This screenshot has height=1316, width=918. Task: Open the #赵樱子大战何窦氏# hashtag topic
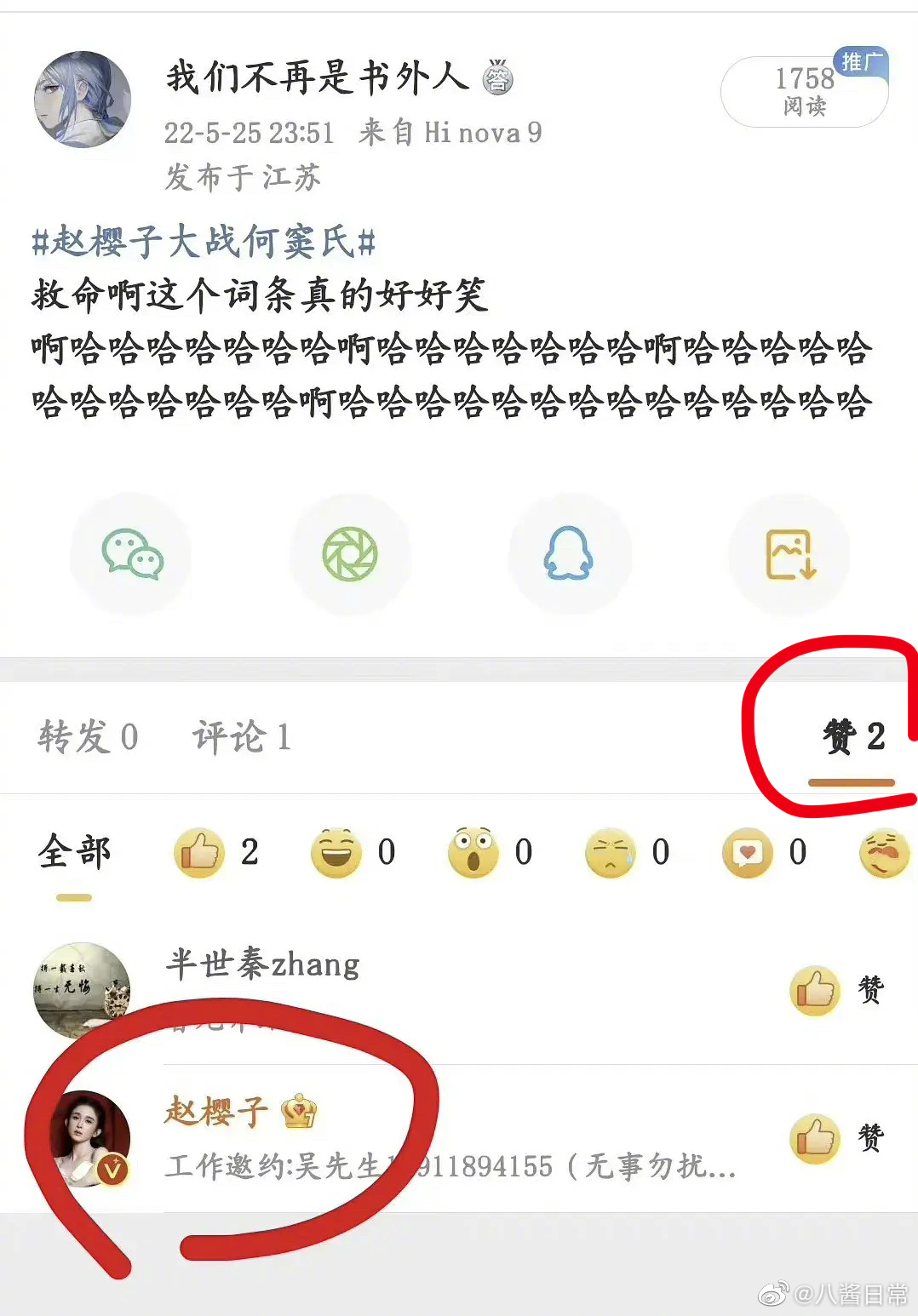(203, 242)
